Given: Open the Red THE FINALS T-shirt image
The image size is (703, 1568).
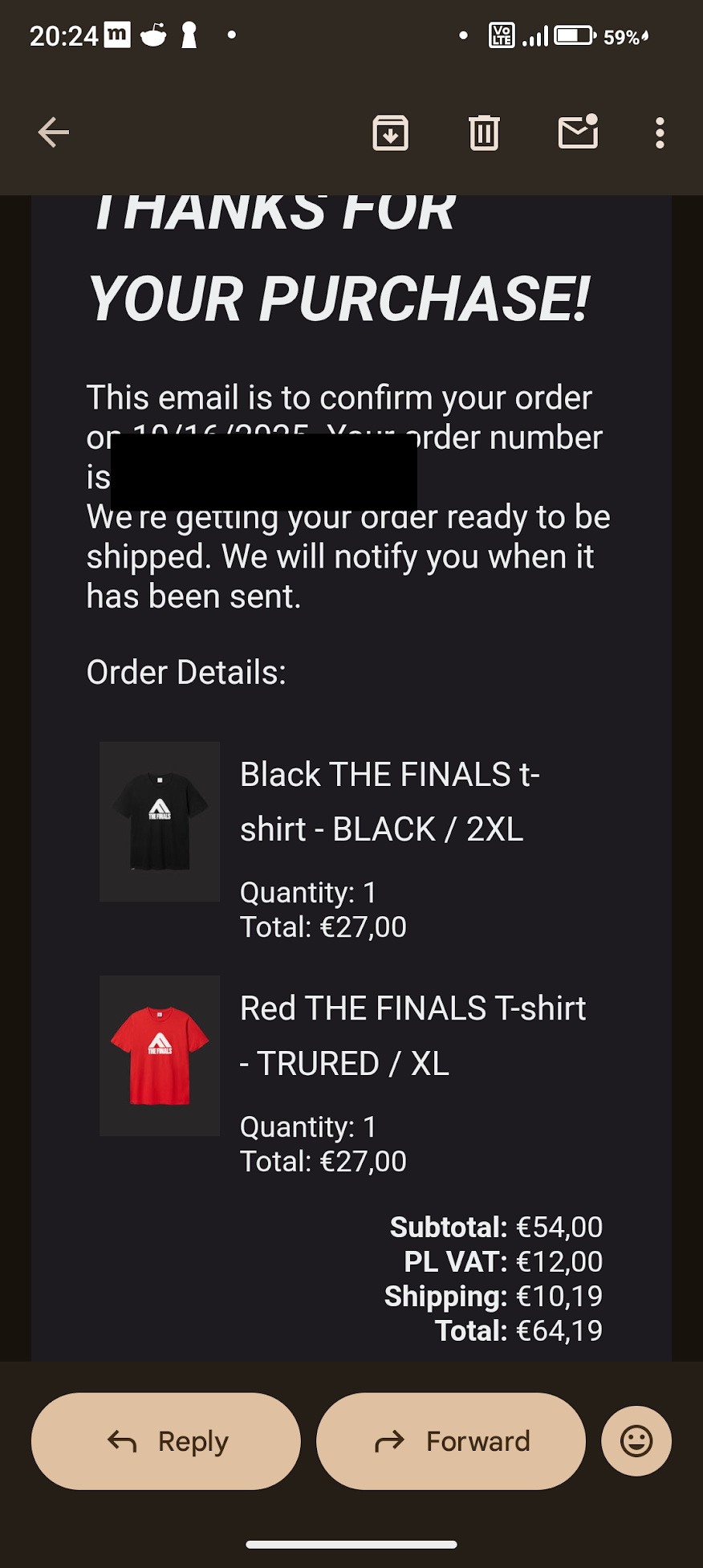Looking at the screenshot, I should click(x=160, y=1056).
